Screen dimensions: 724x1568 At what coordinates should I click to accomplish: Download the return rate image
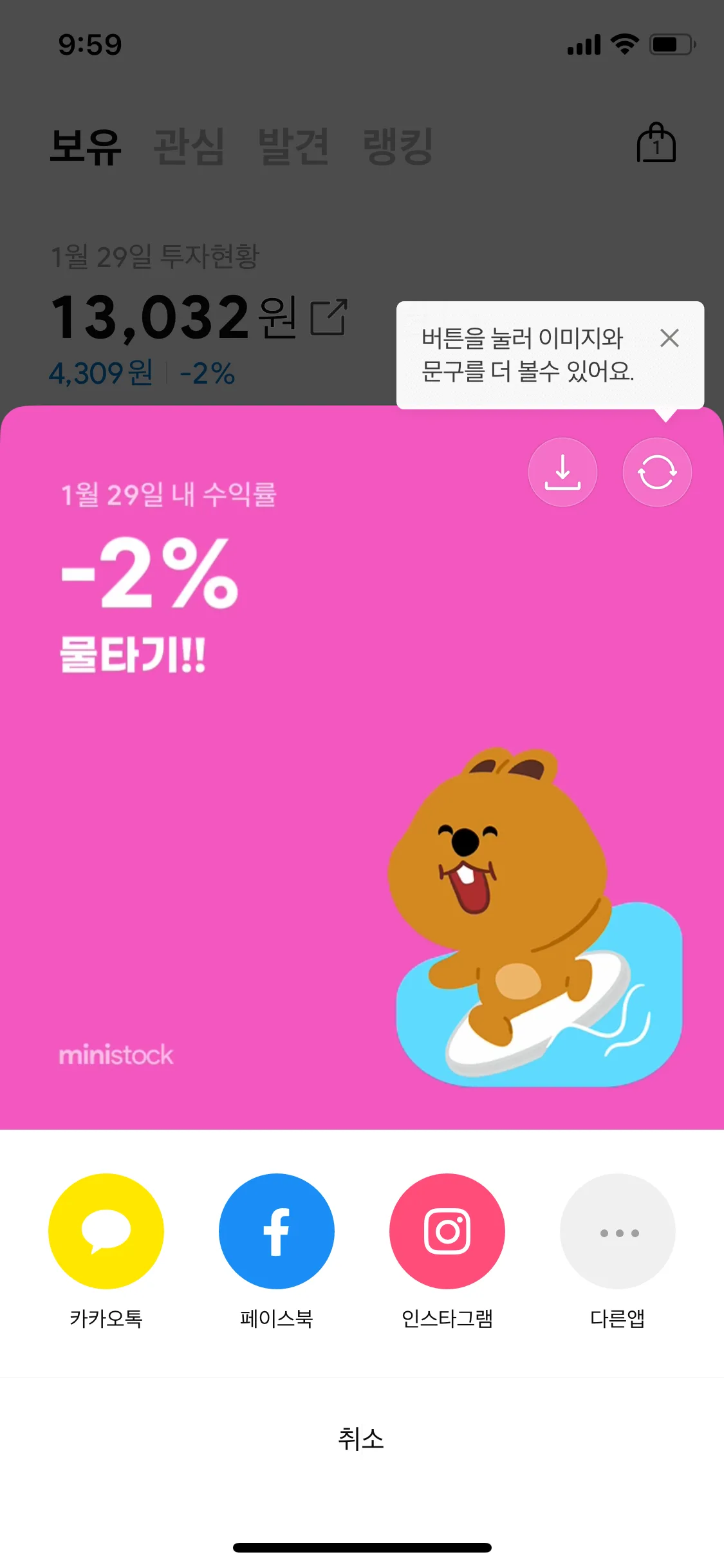[x=562, y=472]
